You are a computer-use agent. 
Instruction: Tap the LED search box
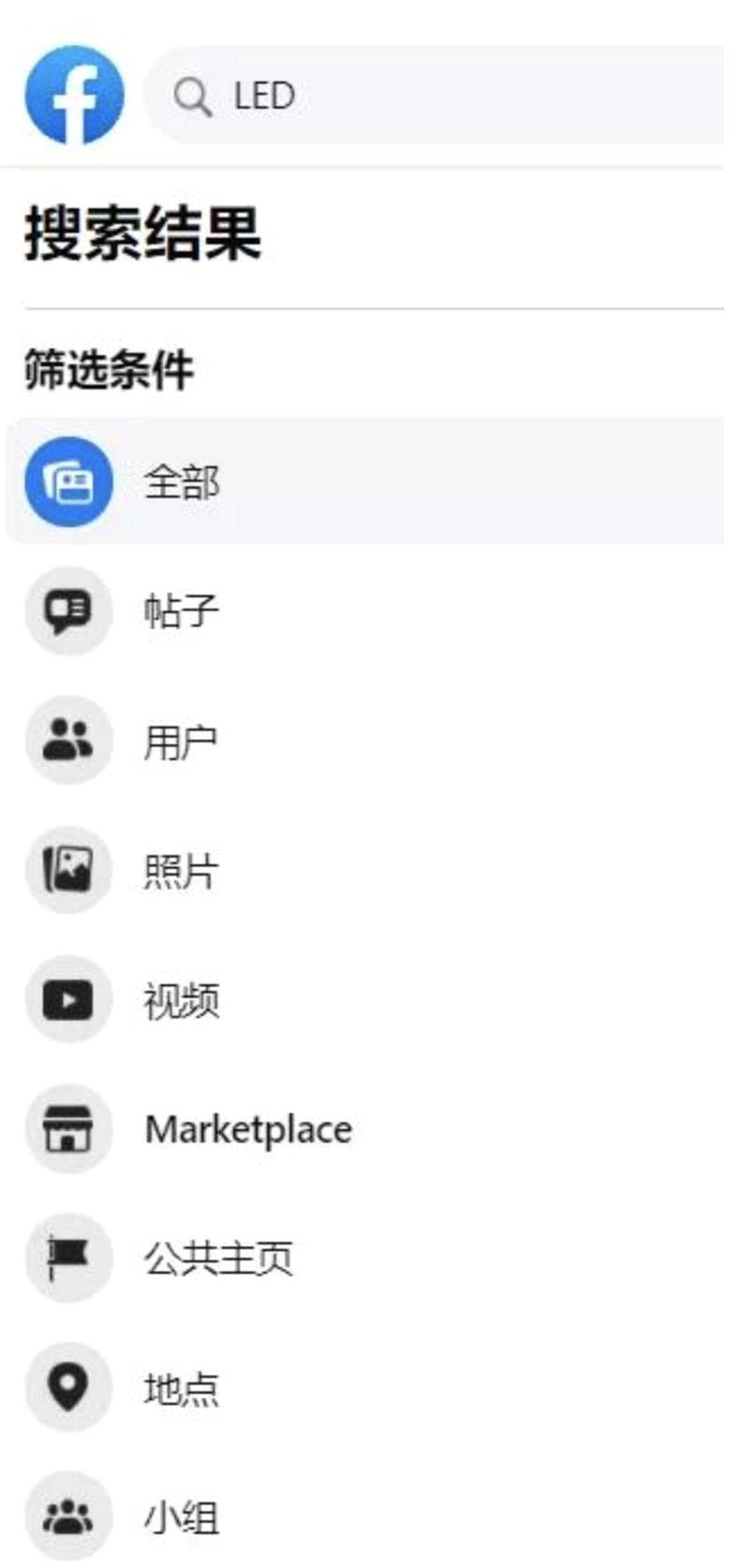coord(440,95)
